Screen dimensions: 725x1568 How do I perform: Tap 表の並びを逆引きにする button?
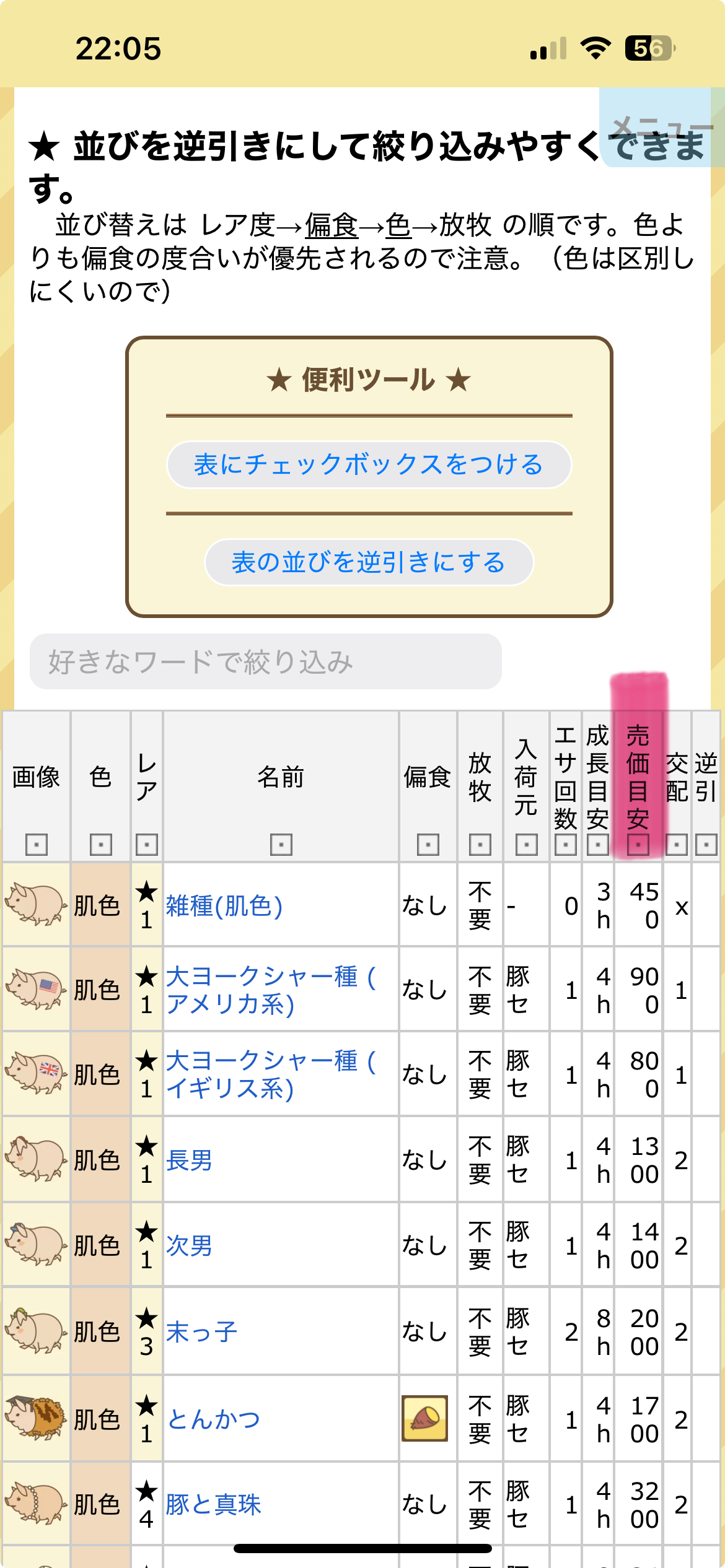369,562
